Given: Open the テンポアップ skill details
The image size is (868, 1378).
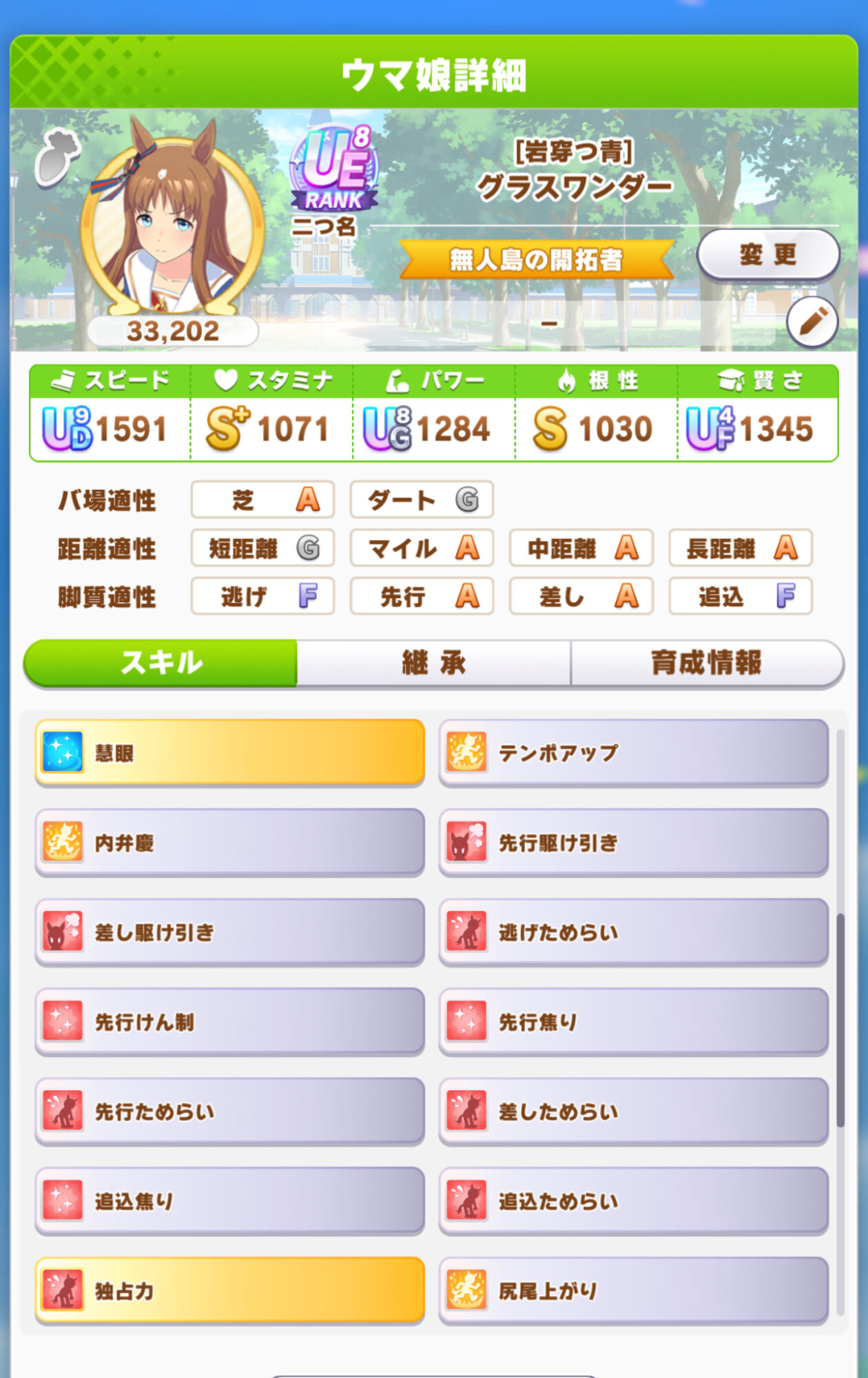Looking at the screenshot, I should pos(633,752).
